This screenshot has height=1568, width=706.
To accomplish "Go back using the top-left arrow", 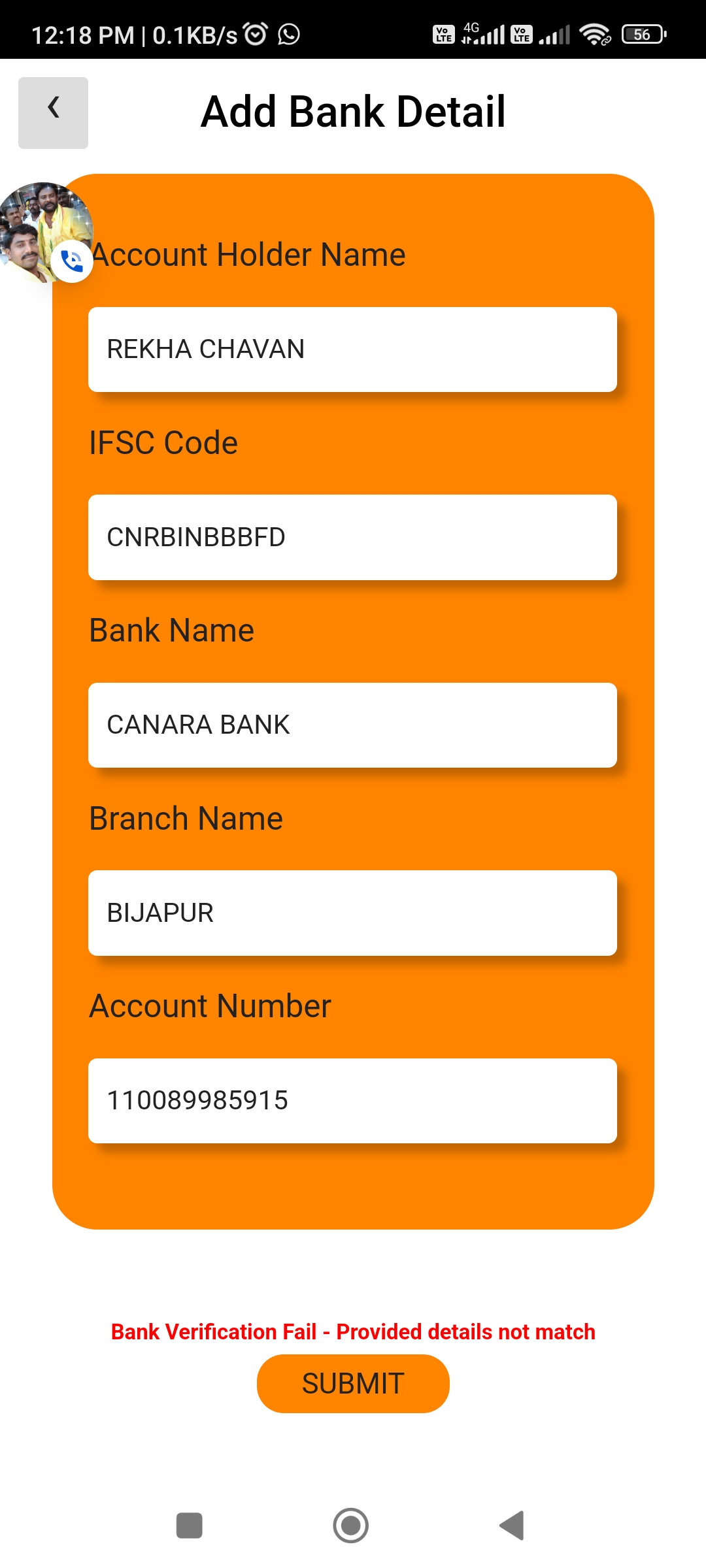I will point(53,112).
